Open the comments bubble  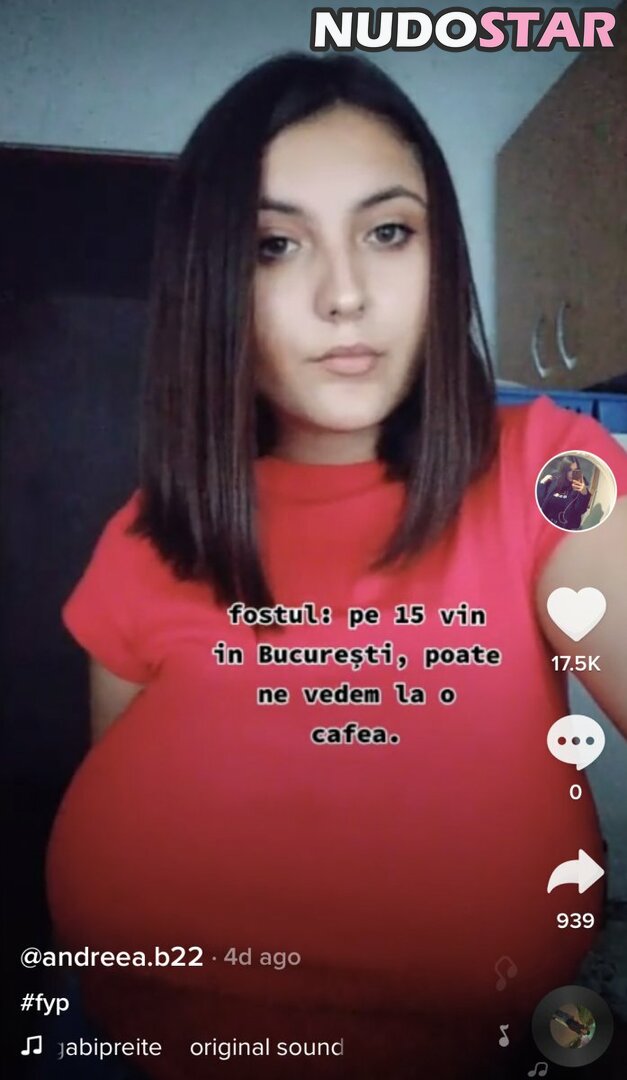575,743
